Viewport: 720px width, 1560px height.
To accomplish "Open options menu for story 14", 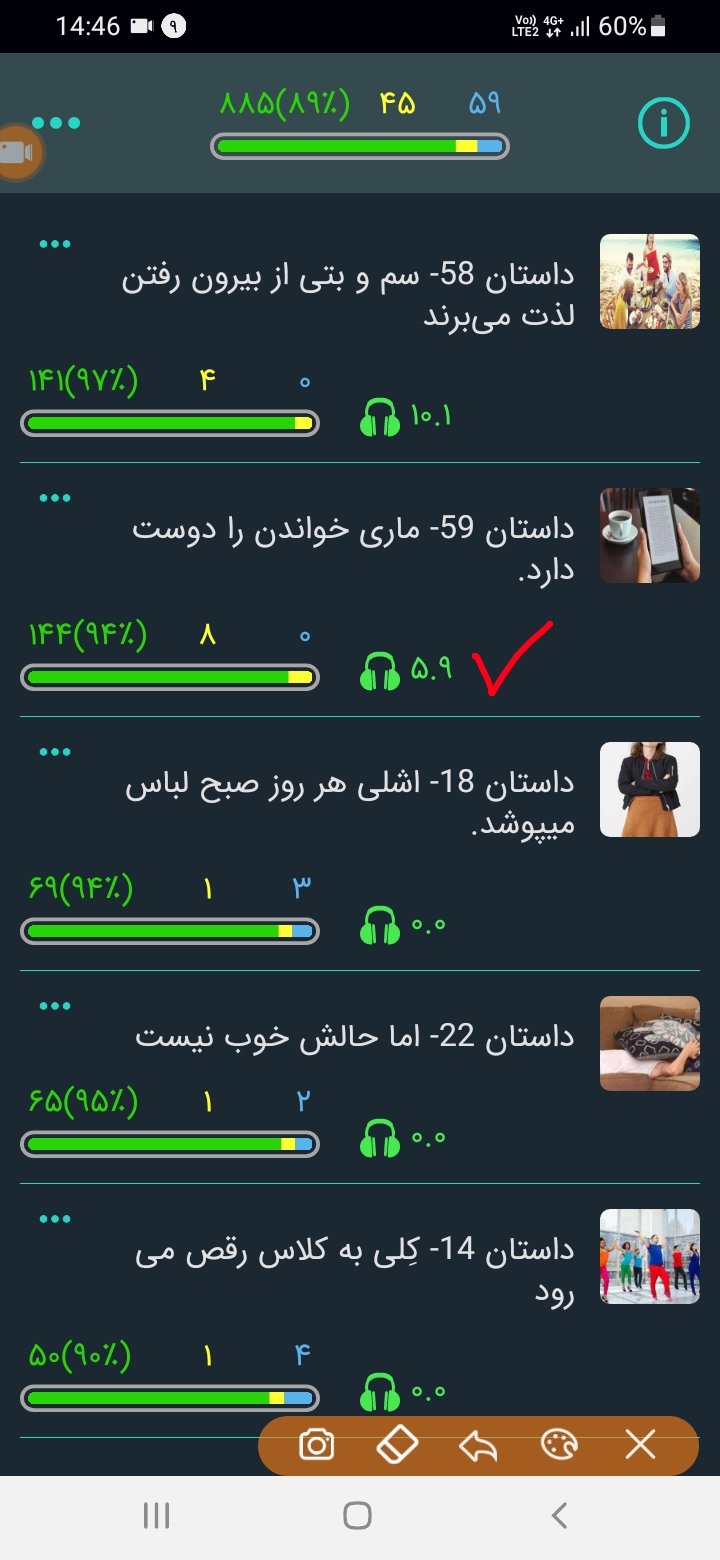I will tap(55, 1219).
